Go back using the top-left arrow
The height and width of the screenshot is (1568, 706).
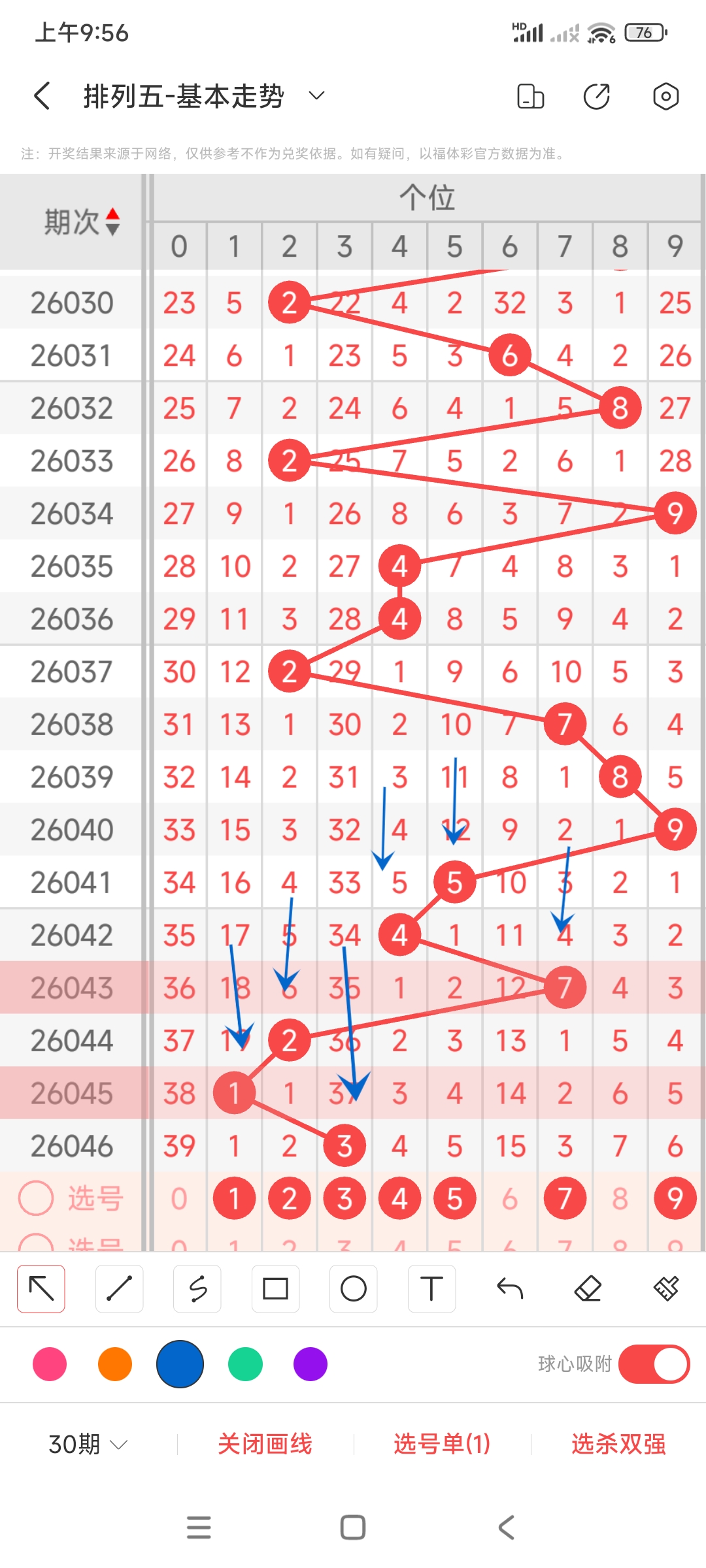pos(42,96)
